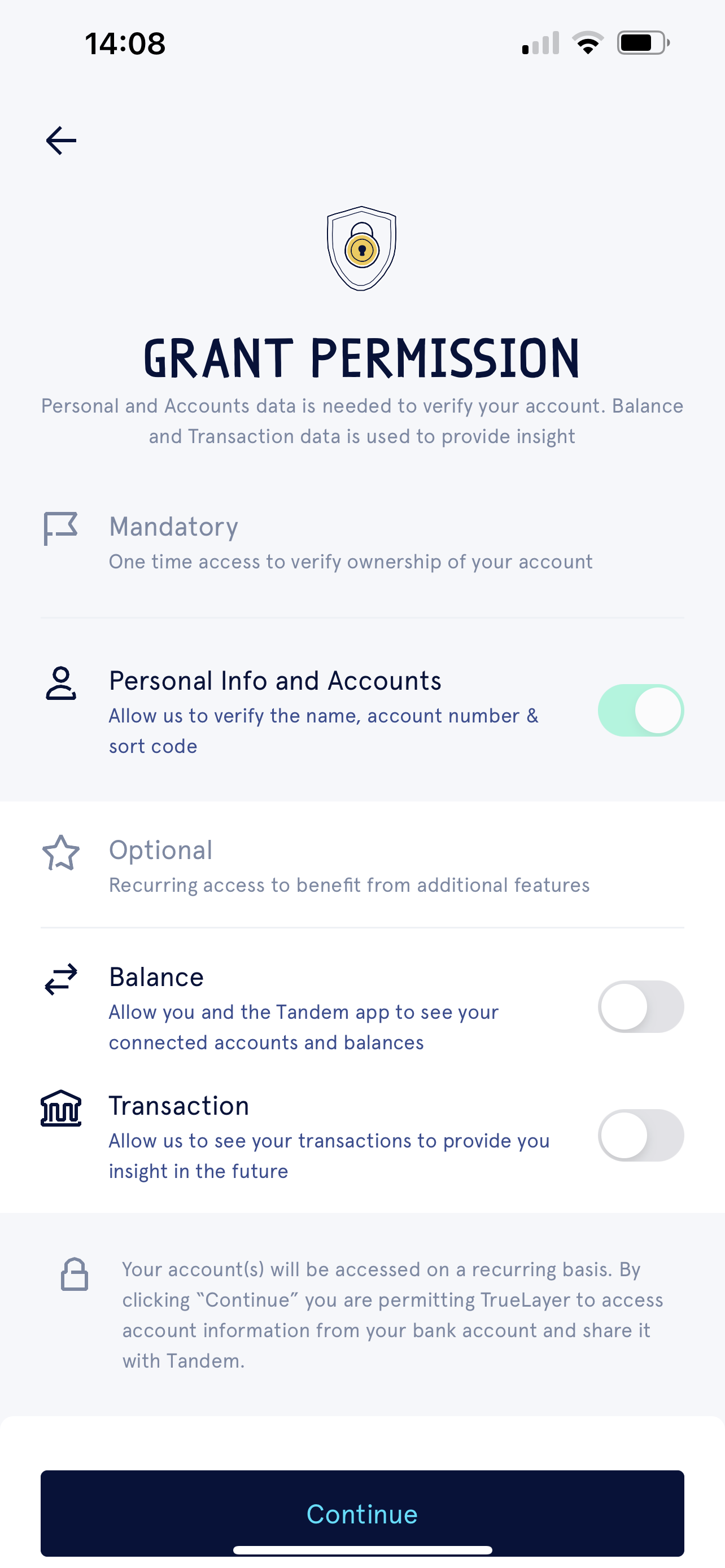Turn on the Transaction permission switch

tap(640, 1135)
